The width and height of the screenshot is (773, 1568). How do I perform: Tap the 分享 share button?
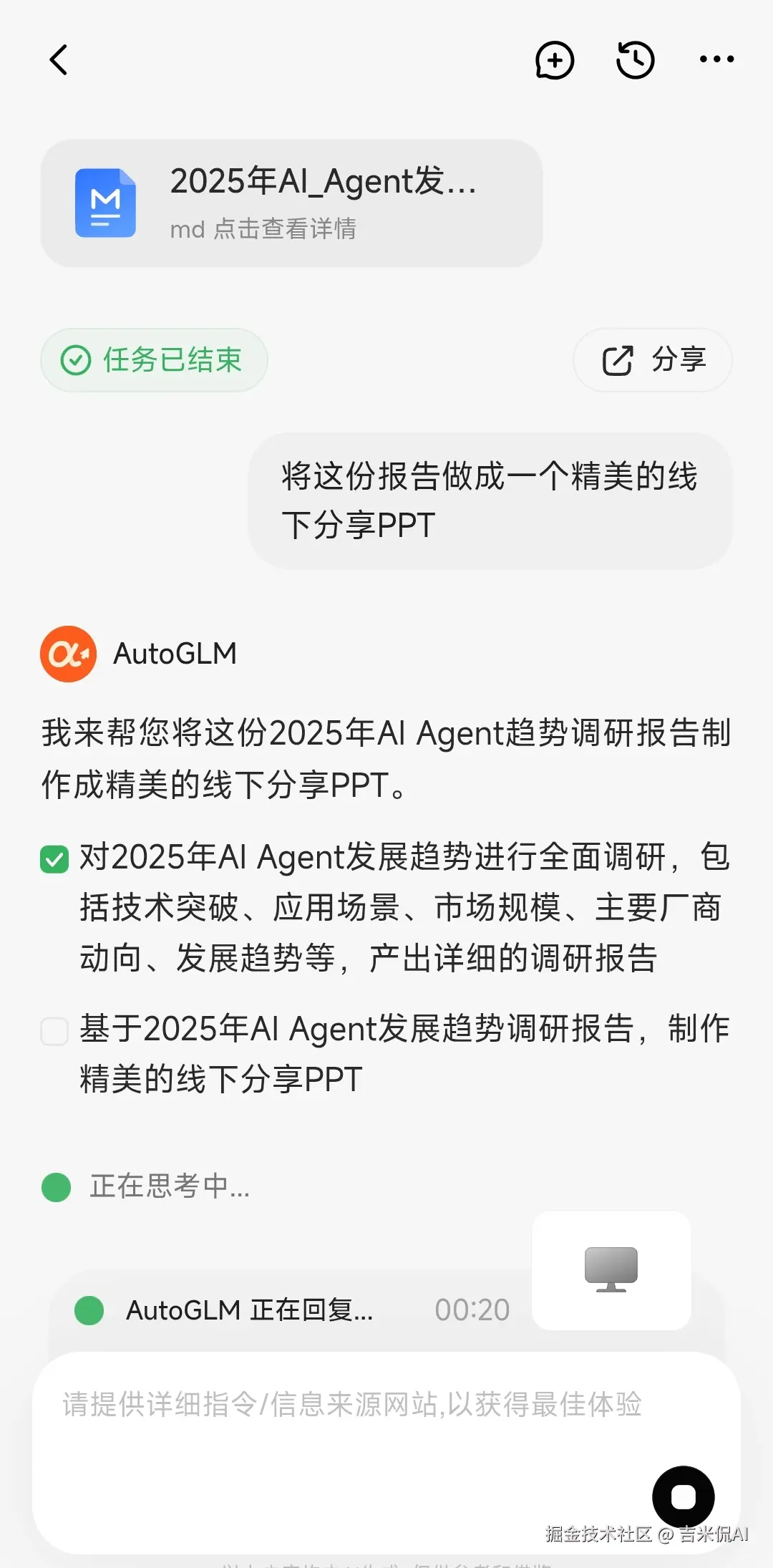click(x=652, y=360)
